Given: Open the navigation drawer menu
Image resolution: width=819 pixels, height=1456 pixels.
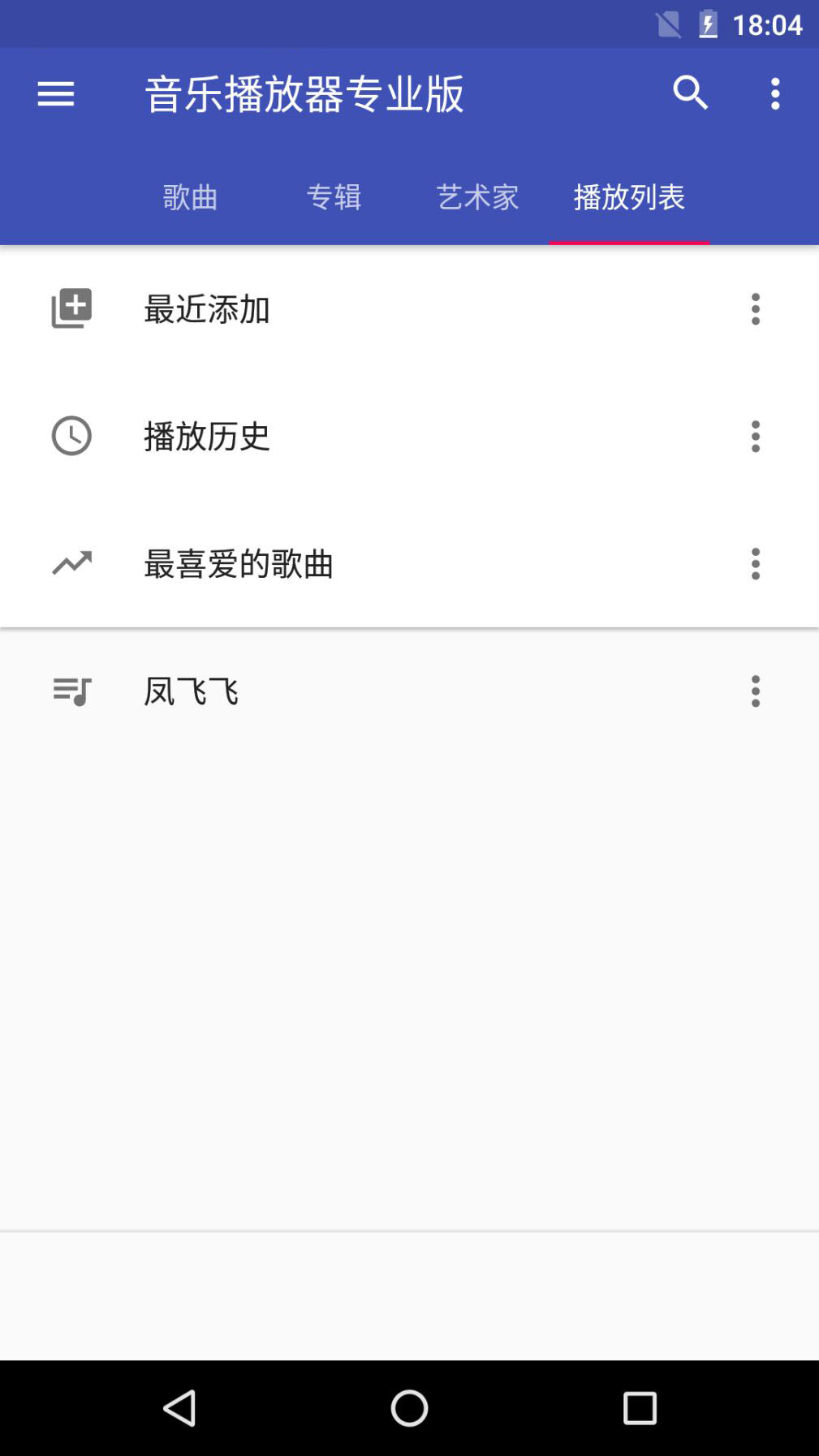Looking at the screenshot, I should (58, 93).
